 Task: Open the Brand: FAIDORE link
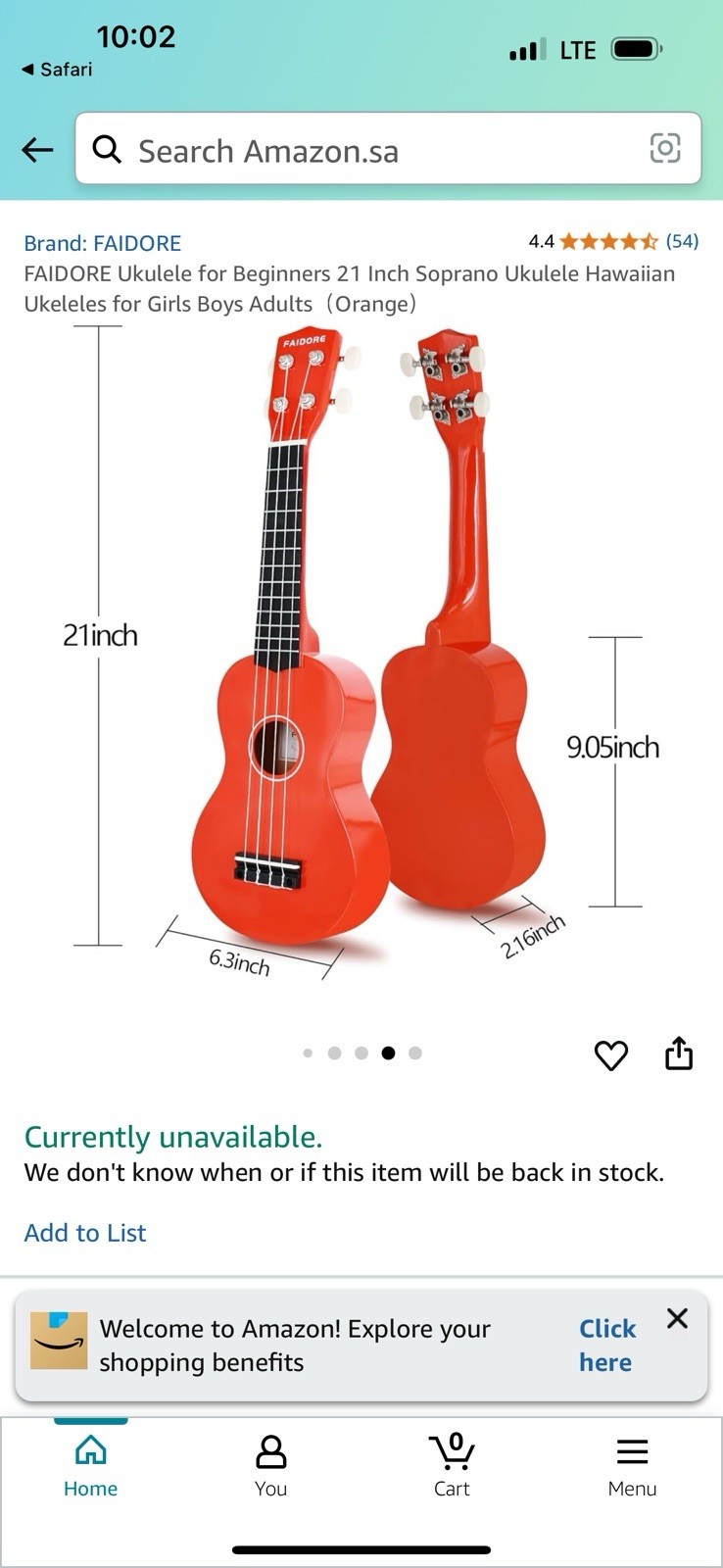coord(103,243)
